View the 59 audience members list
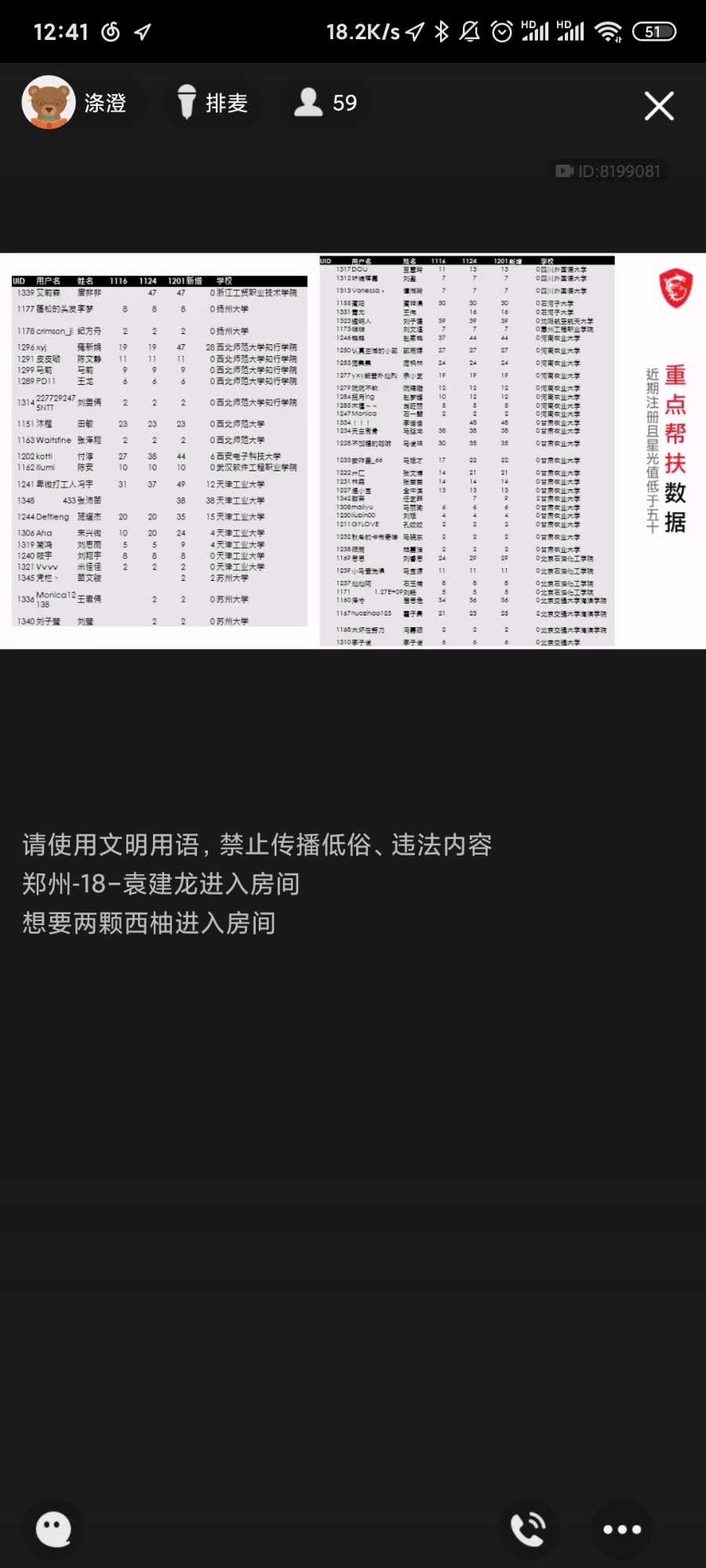The height and width of the screenshot is (1568, 706). [x=326, y=103]
